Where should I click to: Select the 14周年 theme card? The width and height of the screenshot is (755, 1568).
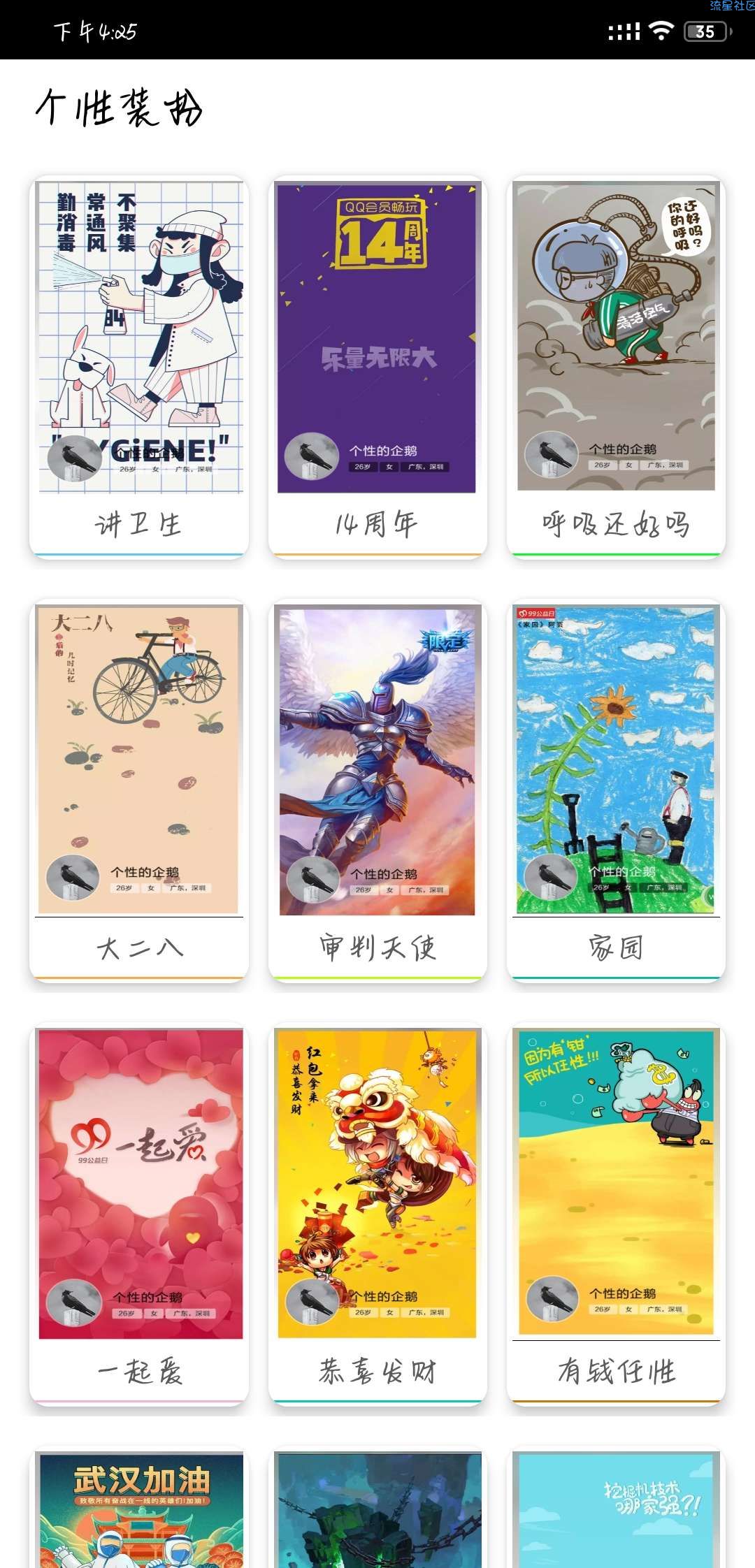377,366
